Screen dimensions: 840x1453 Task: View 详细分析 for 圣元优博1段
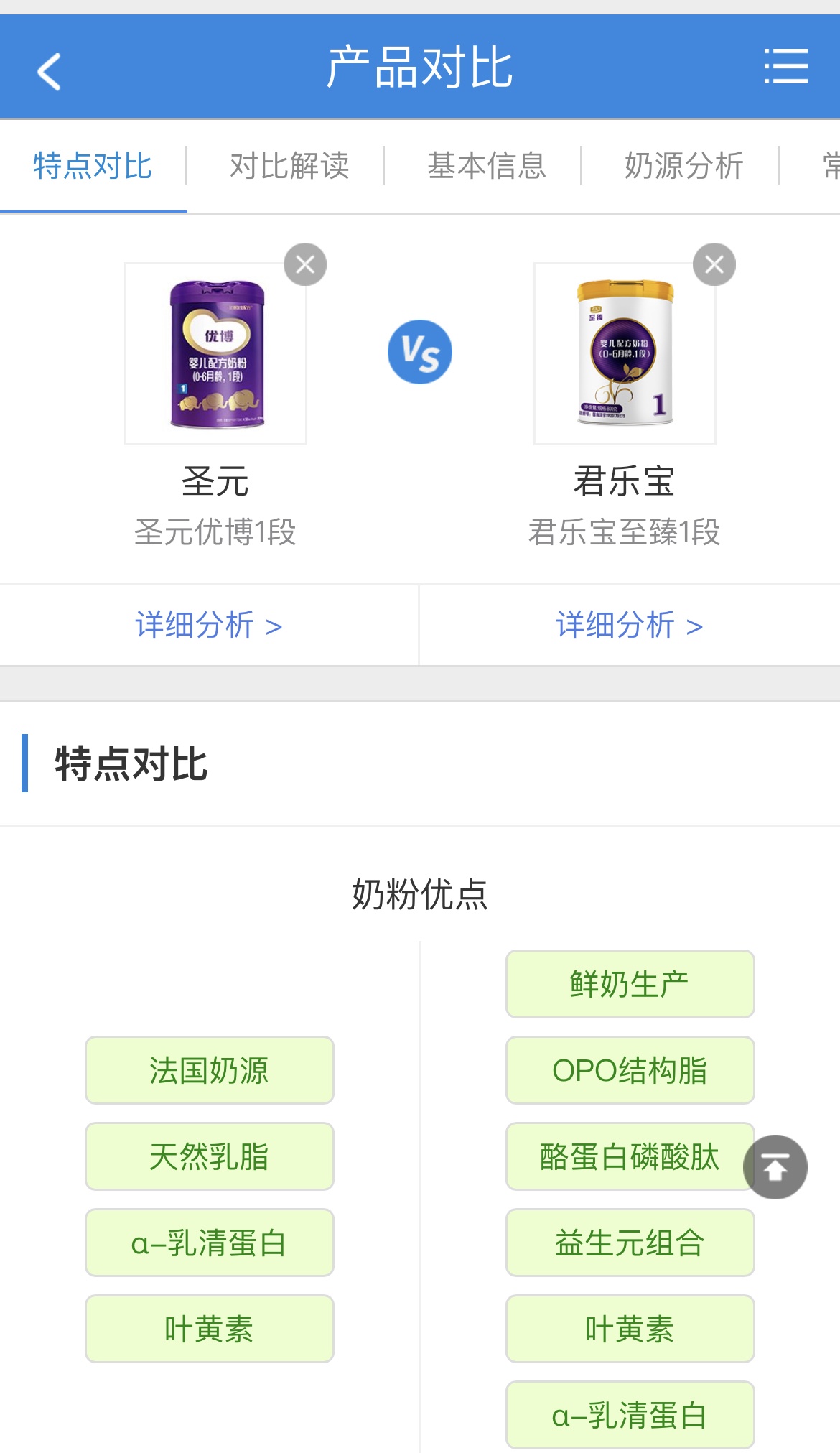click(x=208, y=625)
